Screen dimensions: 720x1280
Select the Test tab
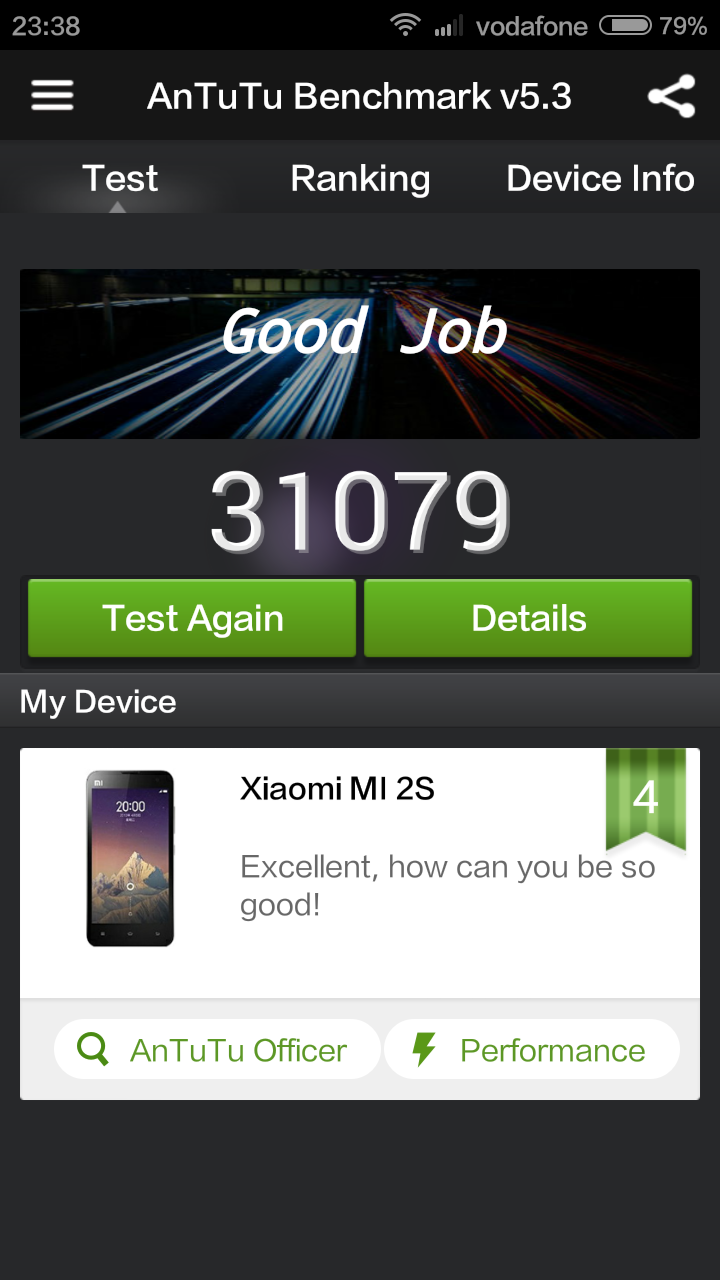(x=120, y=178)
